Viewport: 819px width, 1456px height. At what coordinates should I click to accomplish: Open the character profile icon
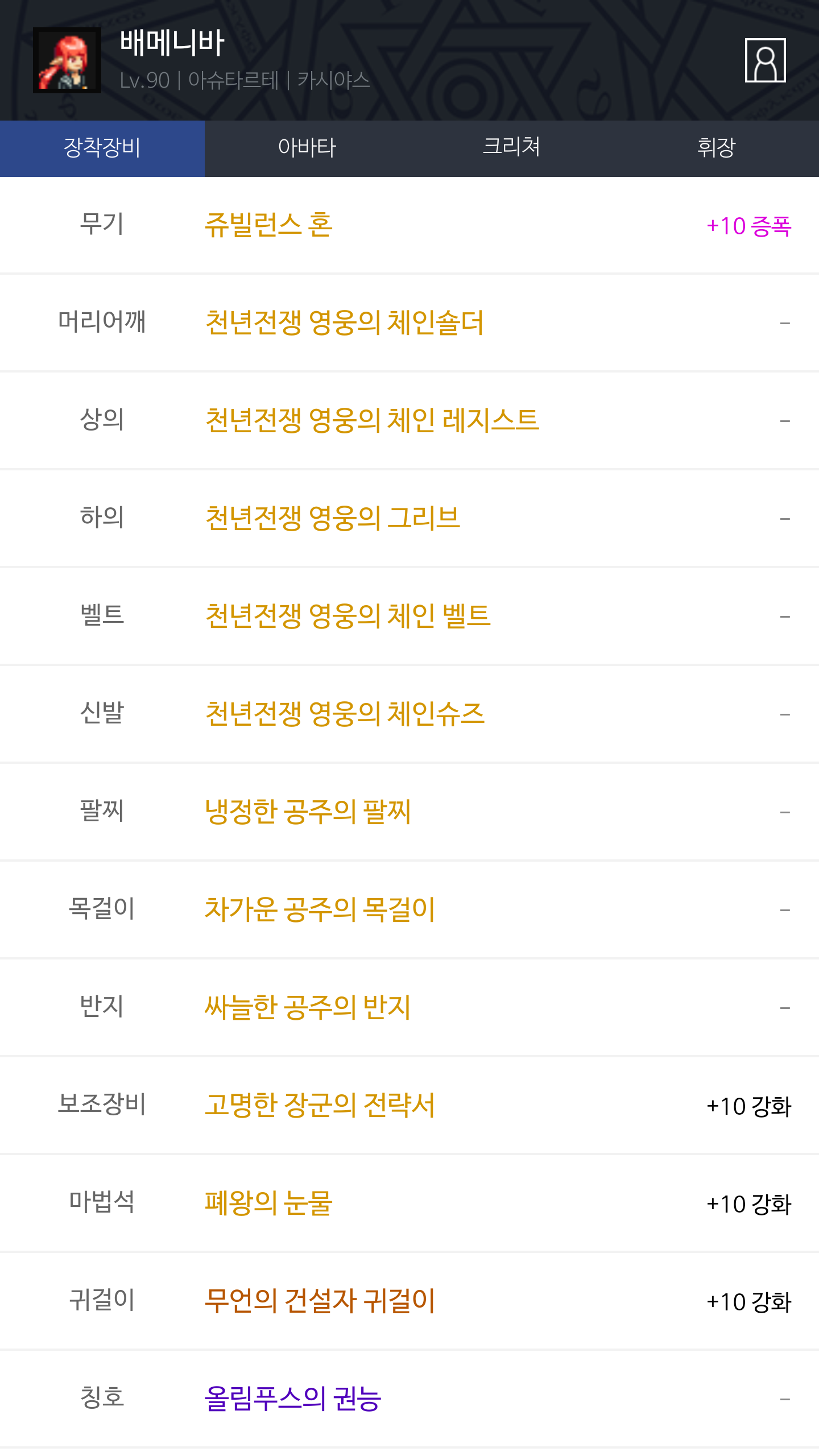(765, 60)
